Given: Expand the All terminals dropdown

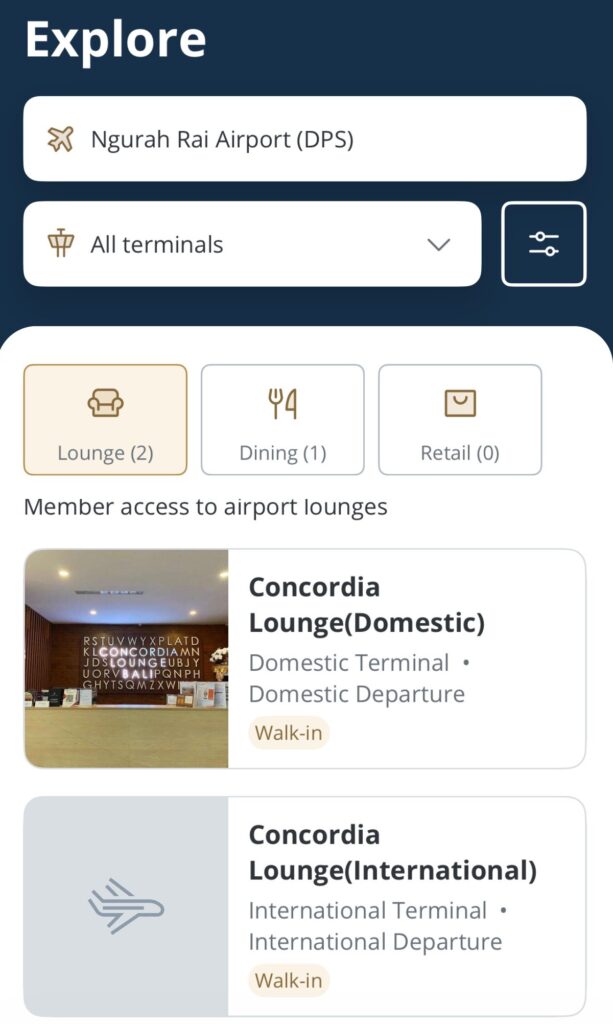Looking at the screenshot, I should [252, 244].
